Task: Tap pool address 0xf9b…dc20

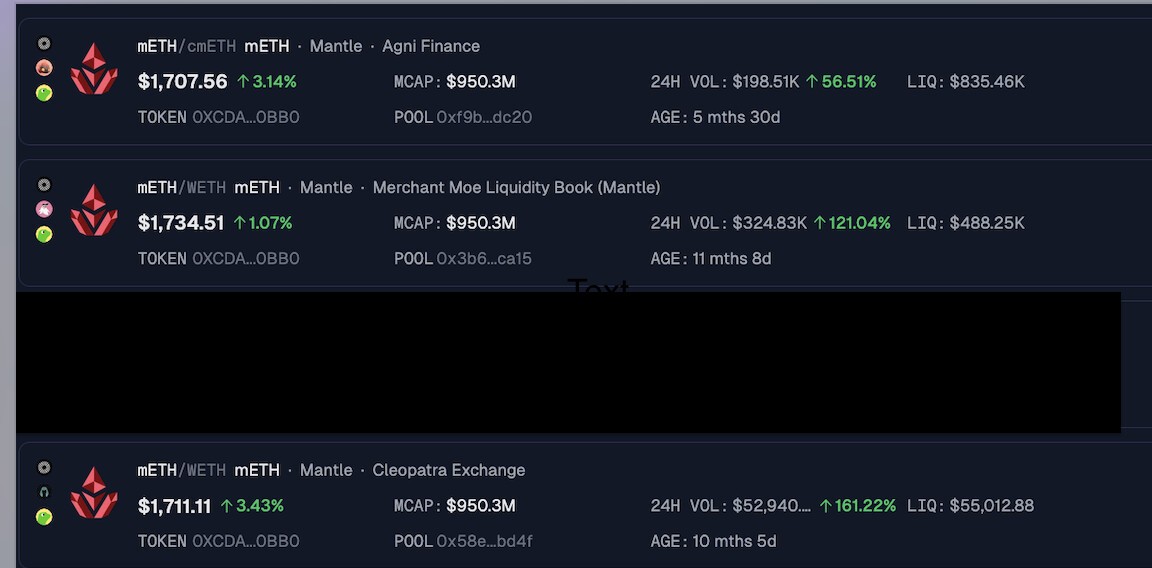Action: [484, 117]
